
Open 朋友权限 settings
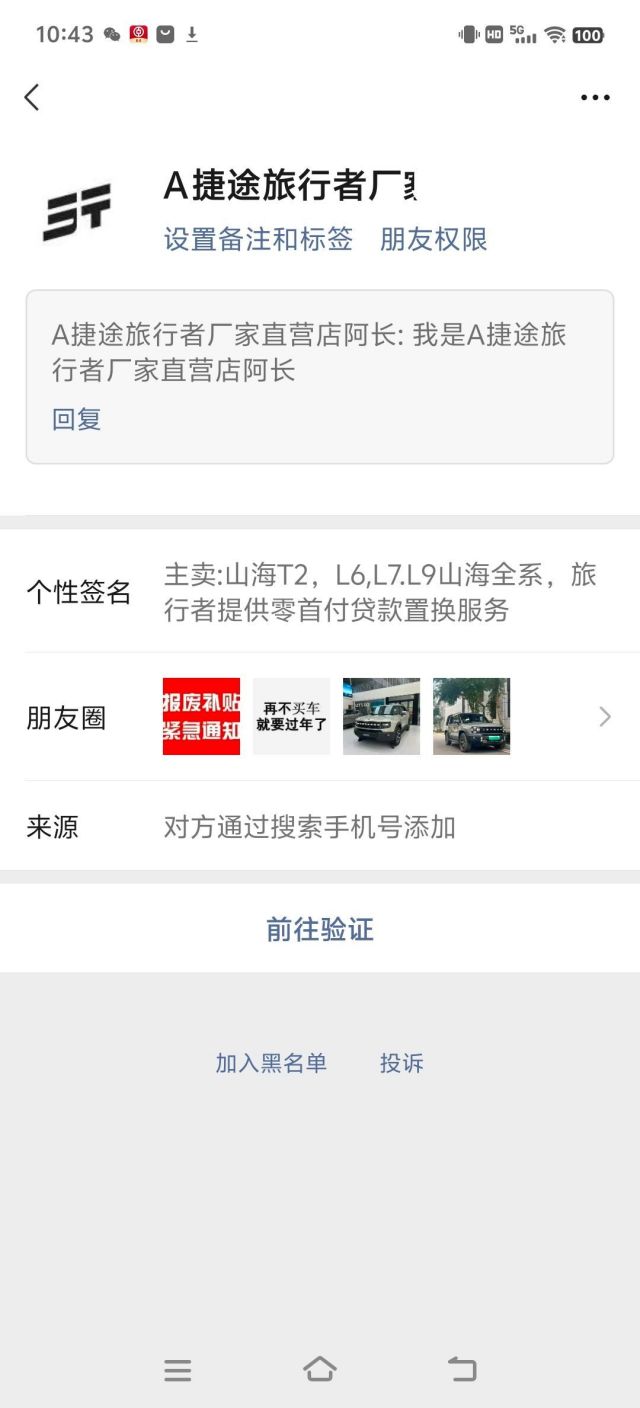coord(433,239)
